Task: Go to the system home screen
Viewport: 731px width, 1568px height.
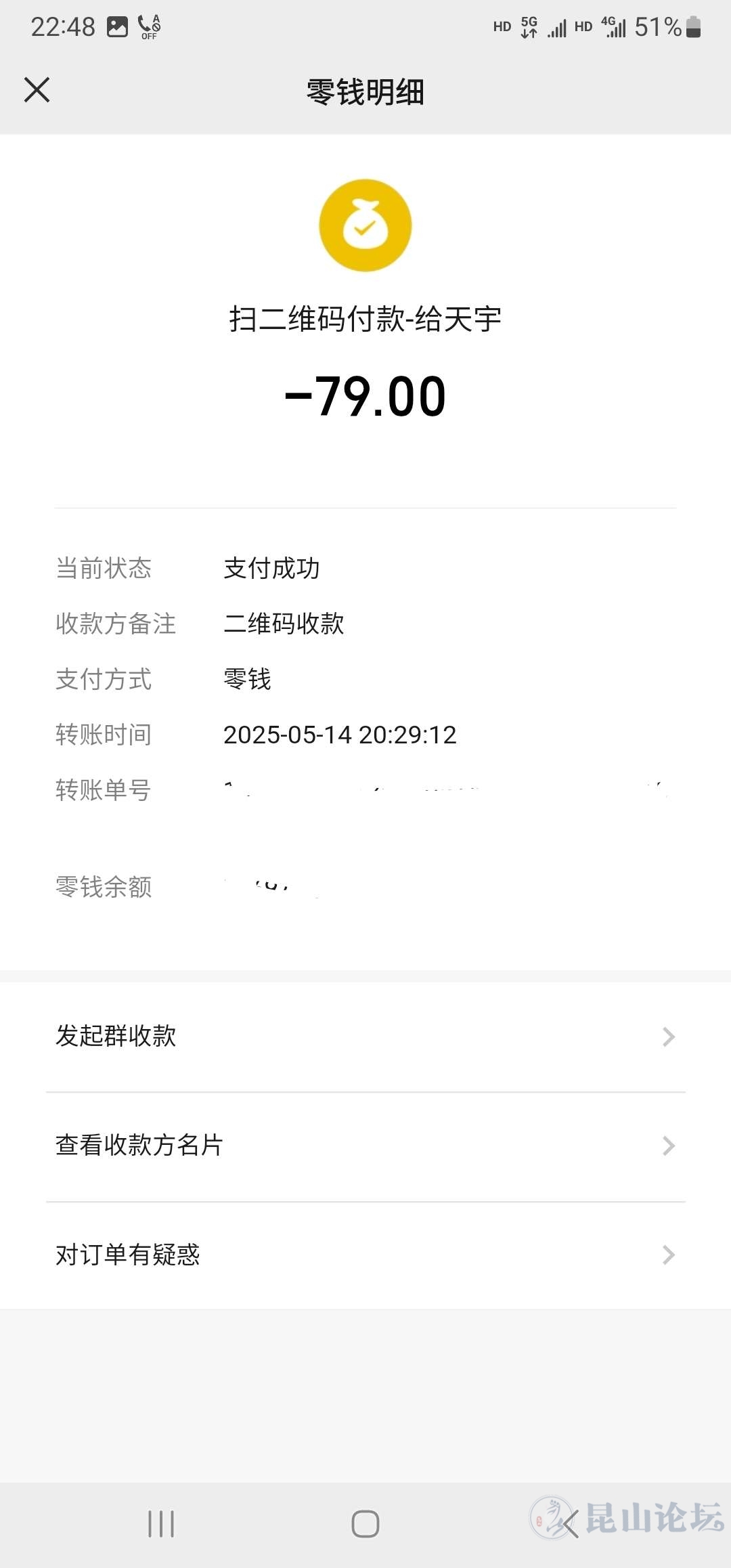Action: point(365,1524)
